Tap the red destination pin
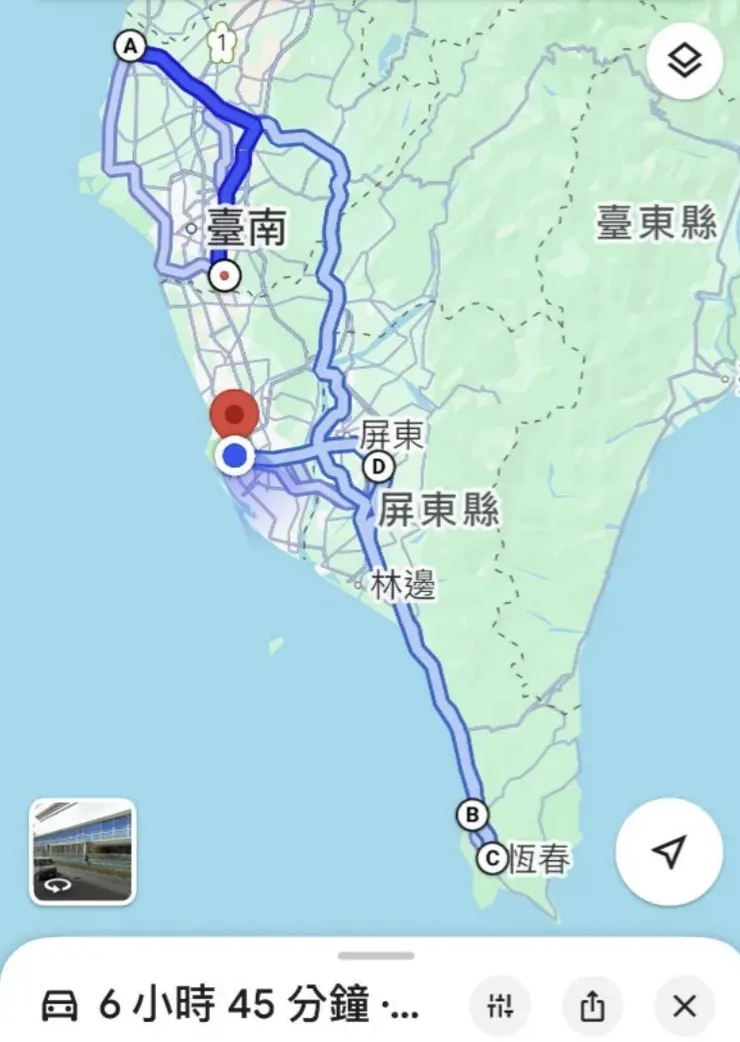Image resolution: width=740 pixels, height=1042 pixels. click(234, 413)
